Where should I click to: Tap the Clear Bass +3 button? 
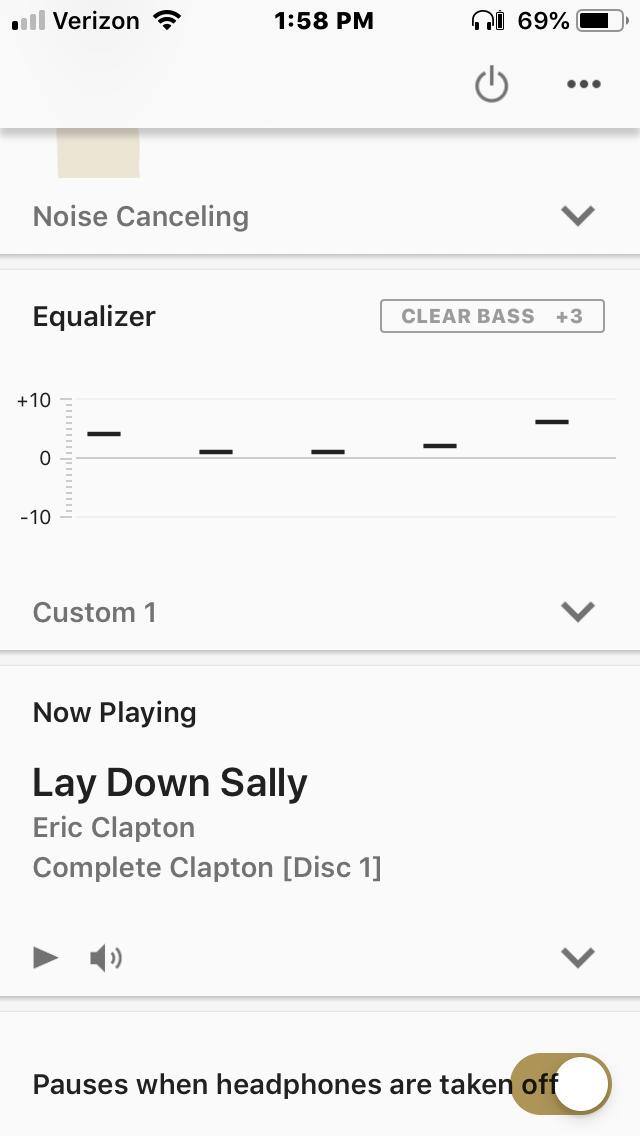(x=492, y=316)
